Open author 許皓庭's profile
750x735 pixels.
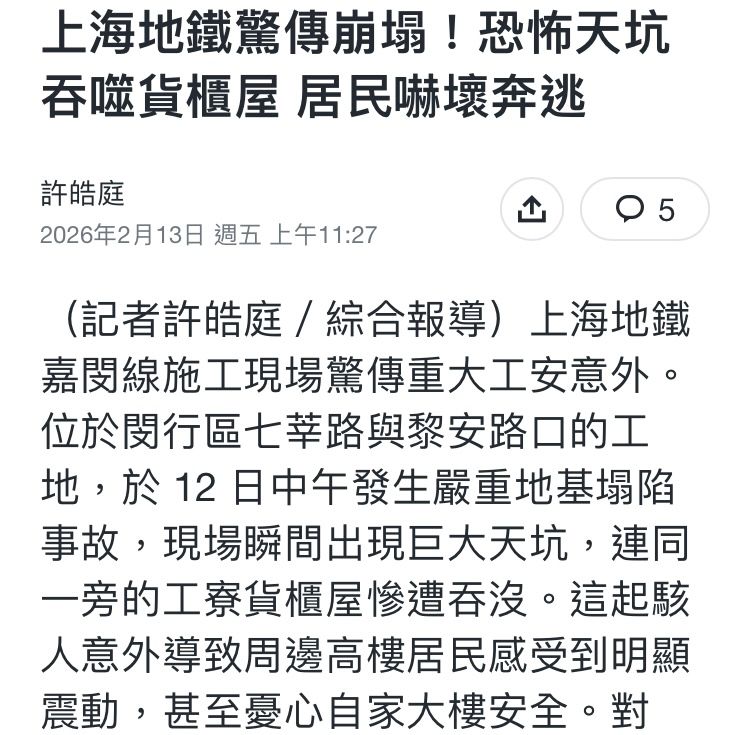pyautogui.click(x=83, y=194)
